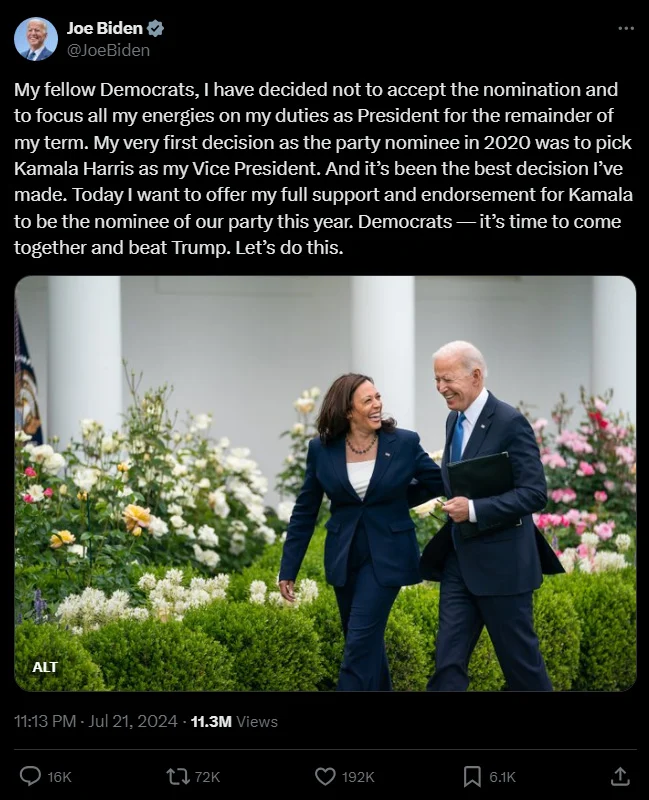Like this post
The image size is (649, 800).
pos(325,776)
